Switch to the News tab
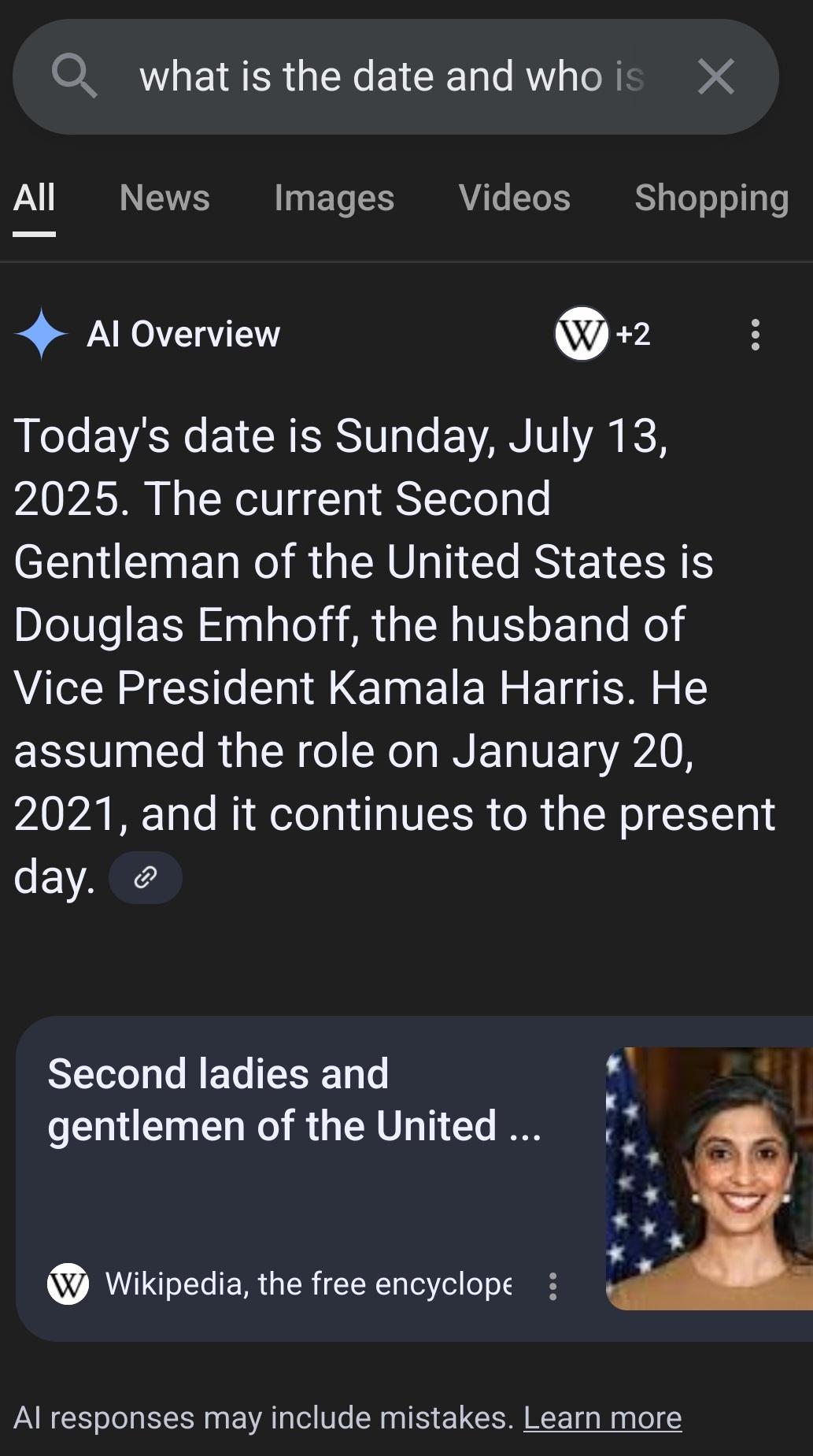 tap(164, 198)
